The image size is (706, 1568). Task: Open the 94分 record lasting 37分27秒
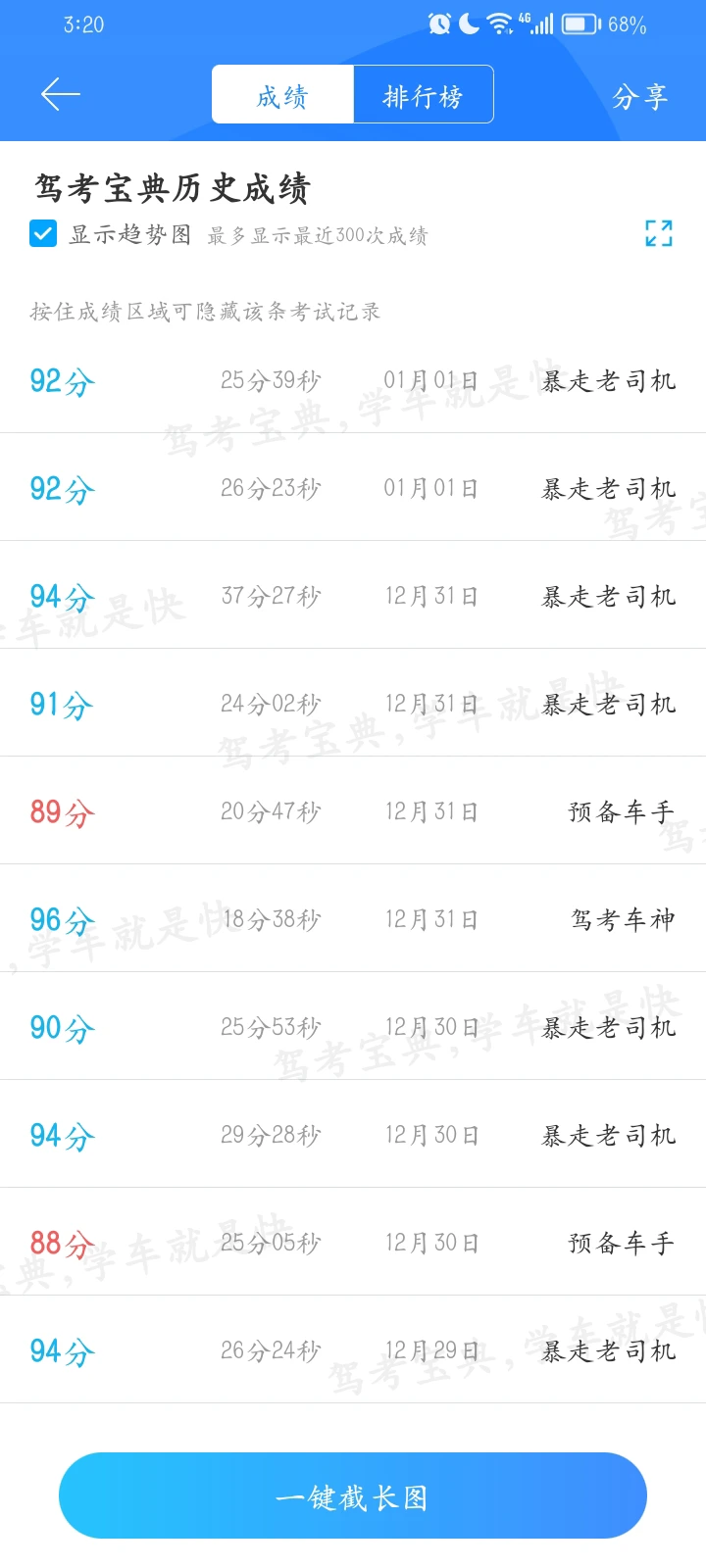[x=353, y=596]
